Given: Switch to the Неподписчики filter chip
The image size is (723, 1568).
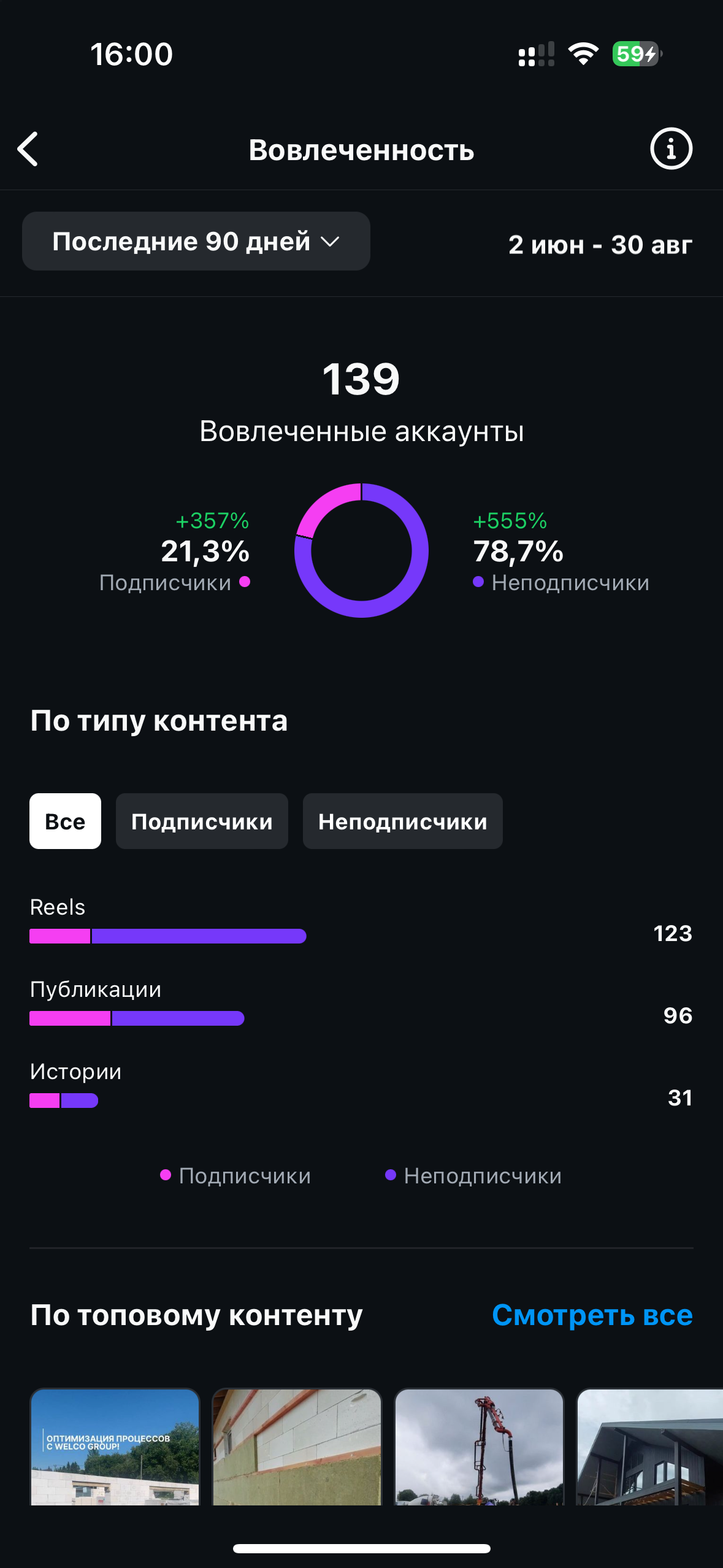Looking at the screenshot, I should point(402,821).
